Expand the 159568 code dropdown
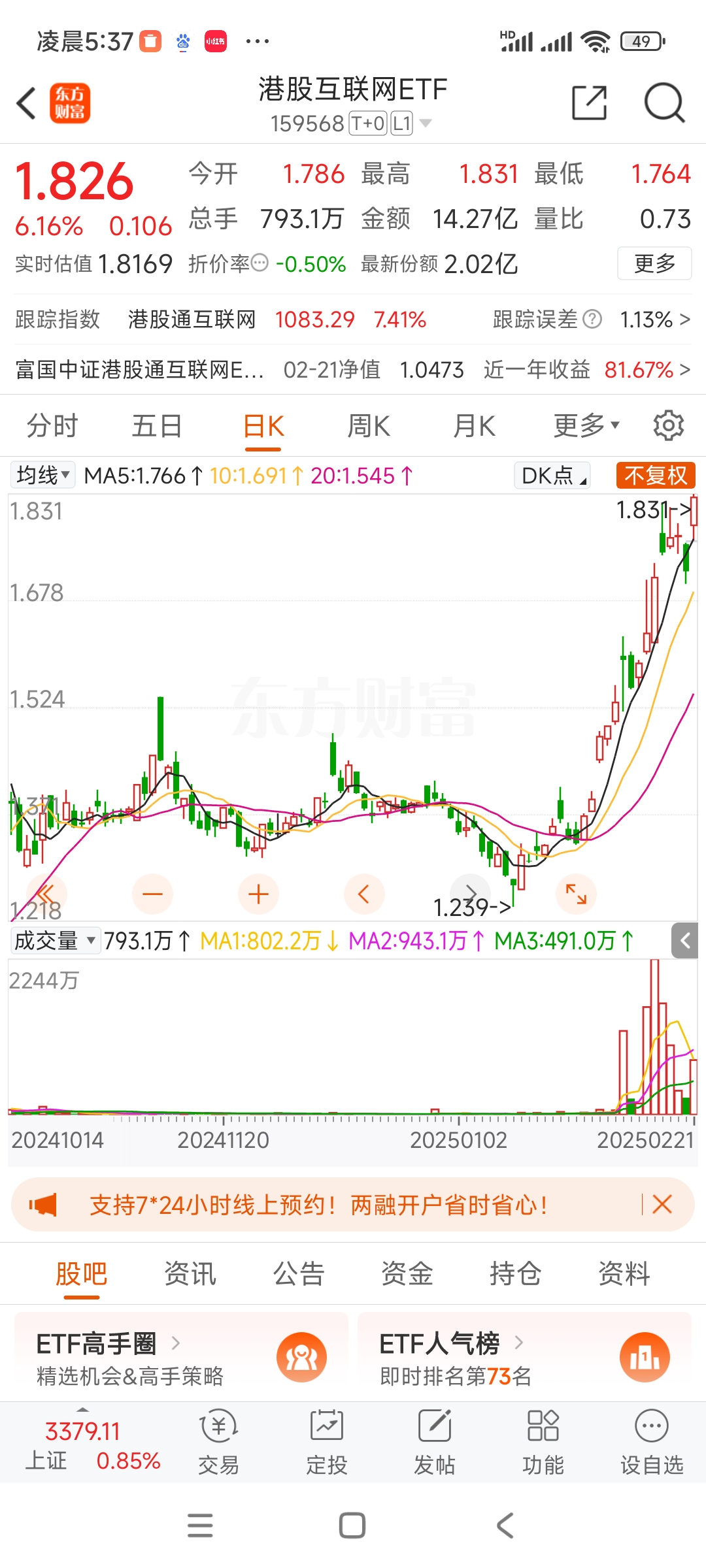 click(426, 122)
